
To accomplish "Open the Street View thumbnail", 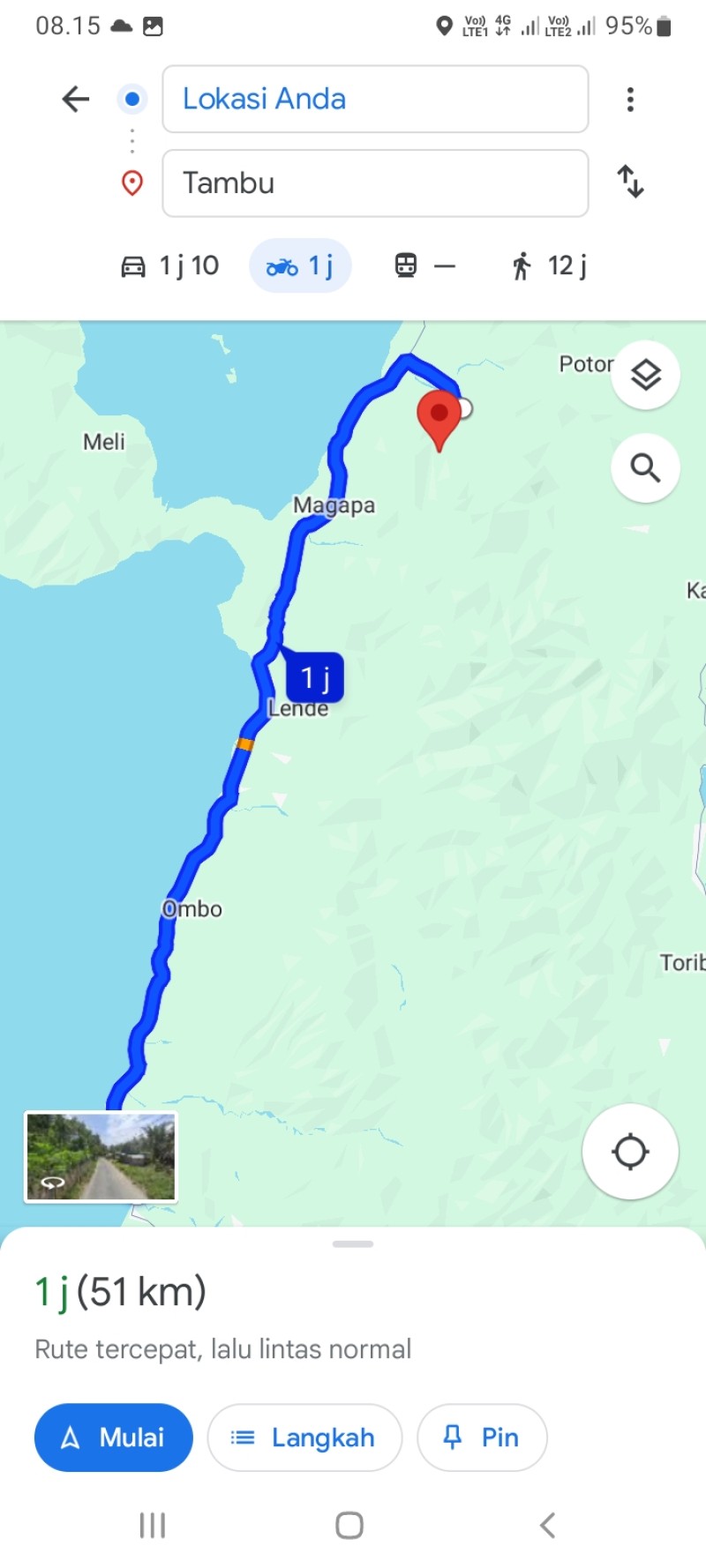I will click(x=101, y=1157).
